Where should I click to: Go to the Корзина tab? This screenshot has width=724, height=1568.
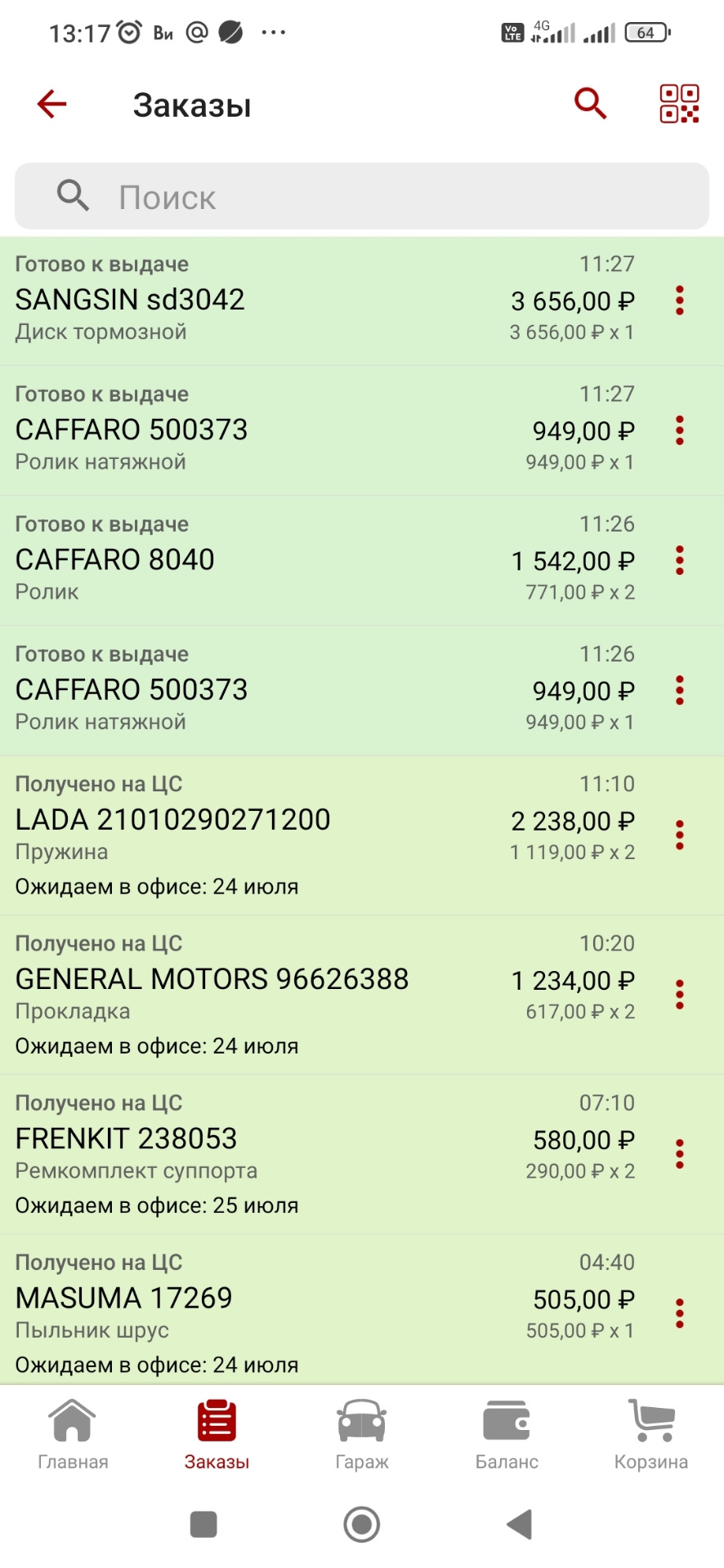click(x=650, y=1434)
